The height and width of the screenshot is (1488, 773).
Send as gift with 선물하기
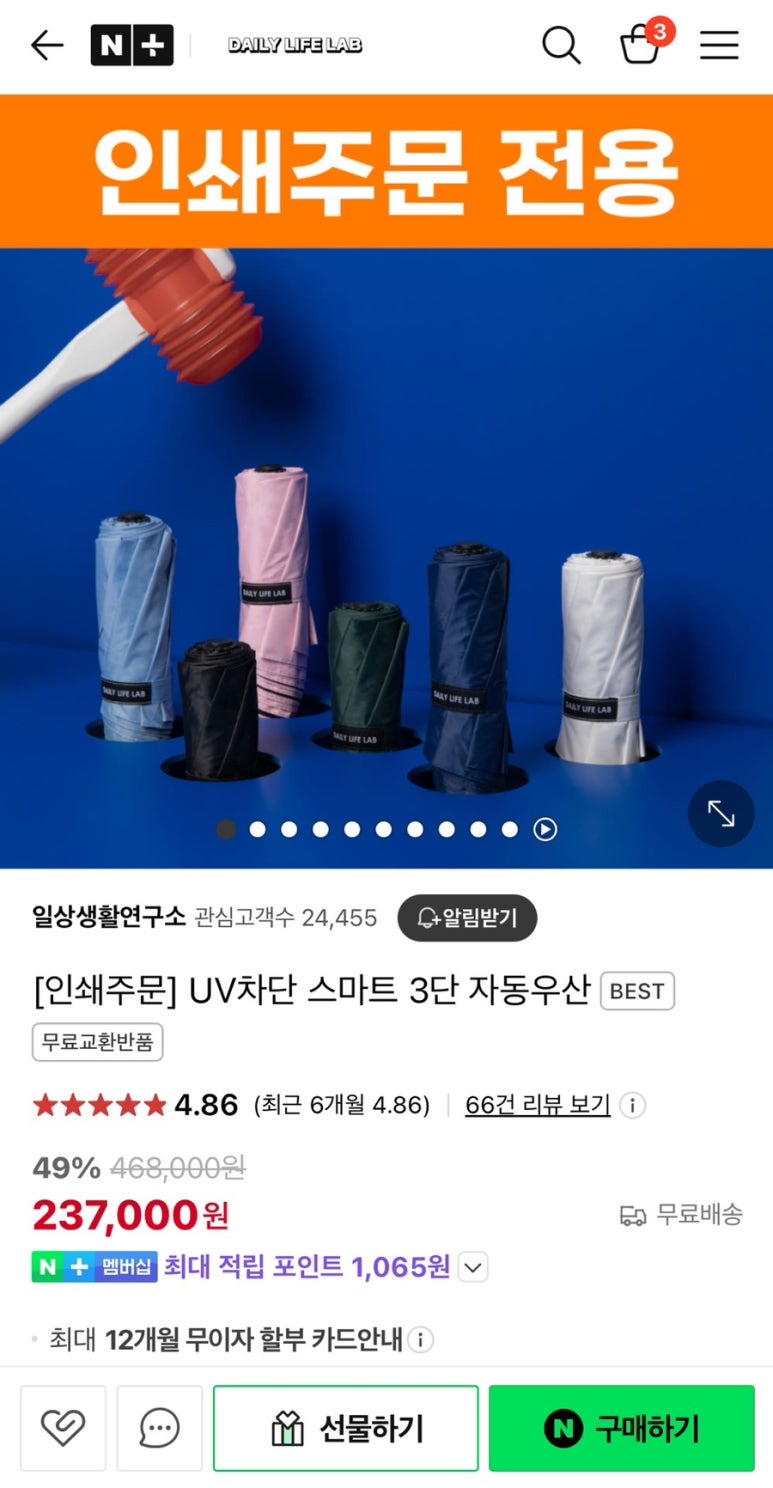click(x=346, y=1428)
